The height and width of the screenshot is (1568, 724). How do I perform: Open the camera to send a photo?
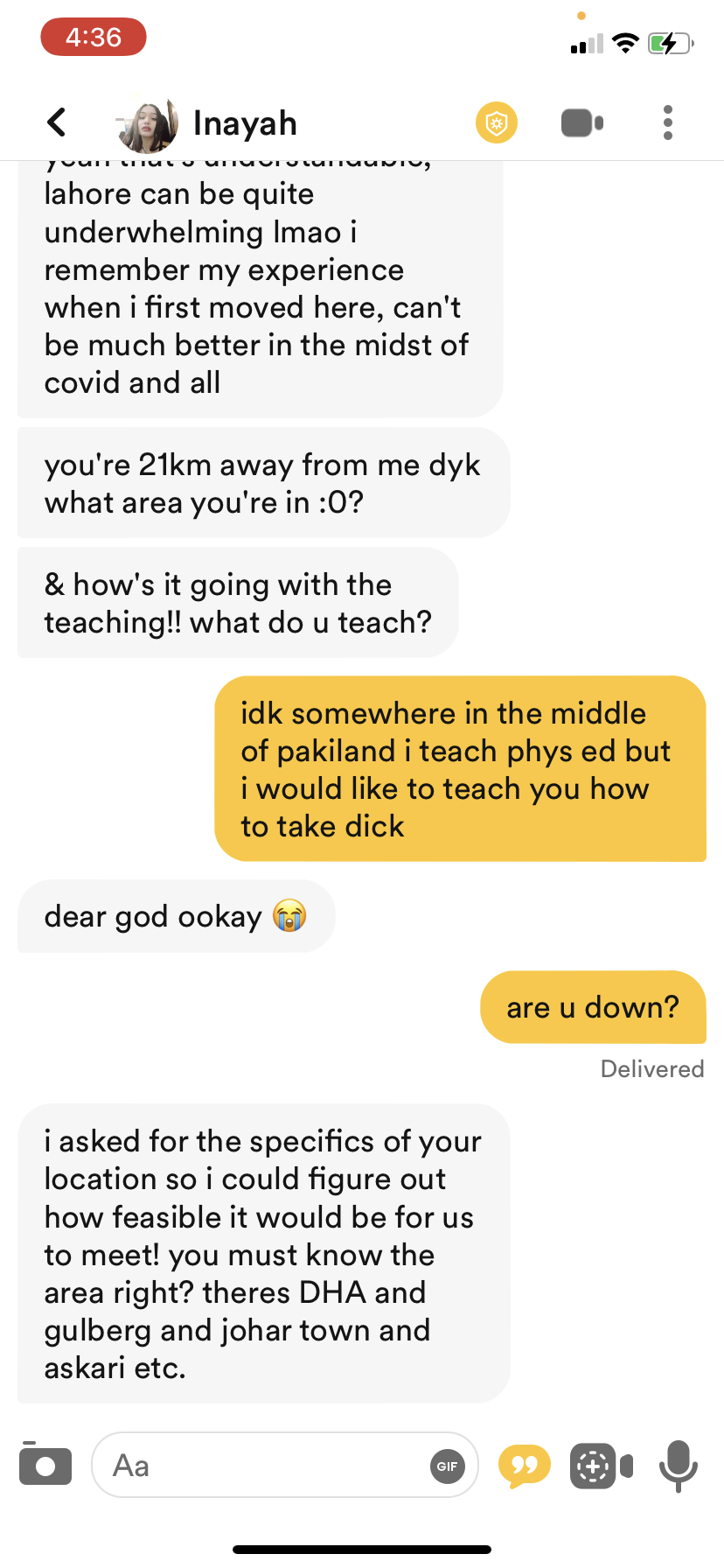45,1464
